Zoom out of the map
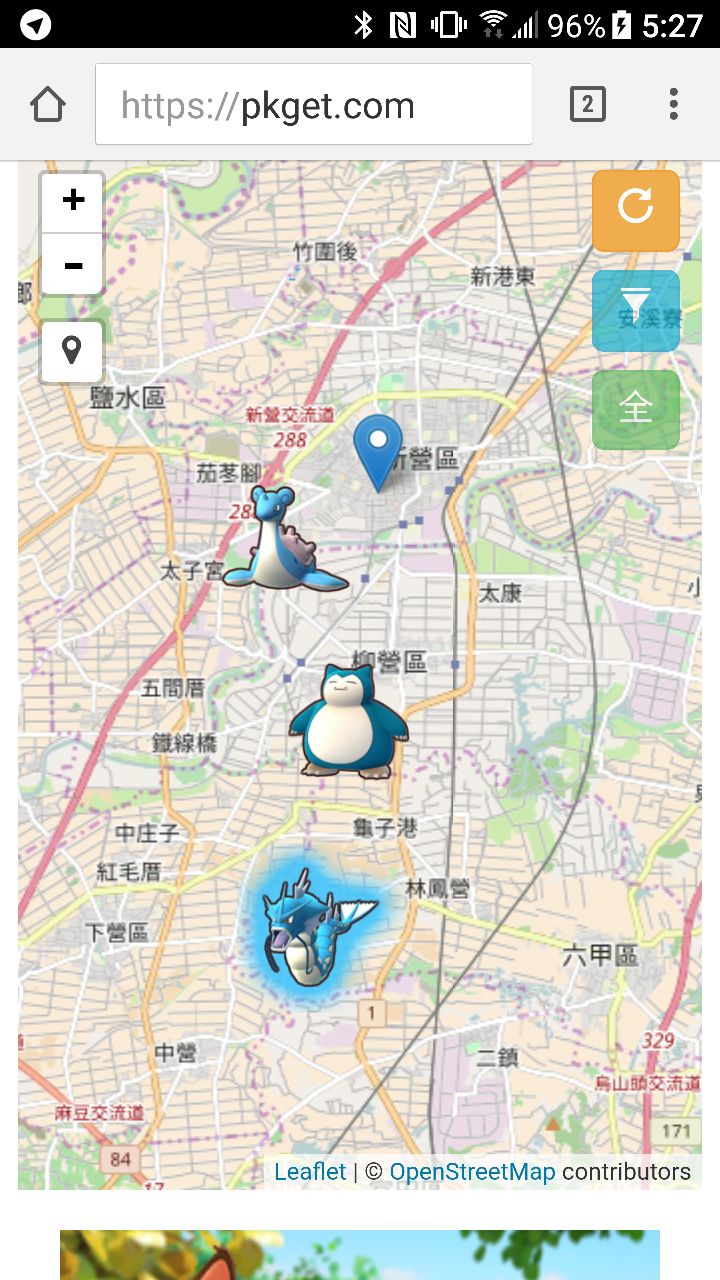 (x=73, y=266)
